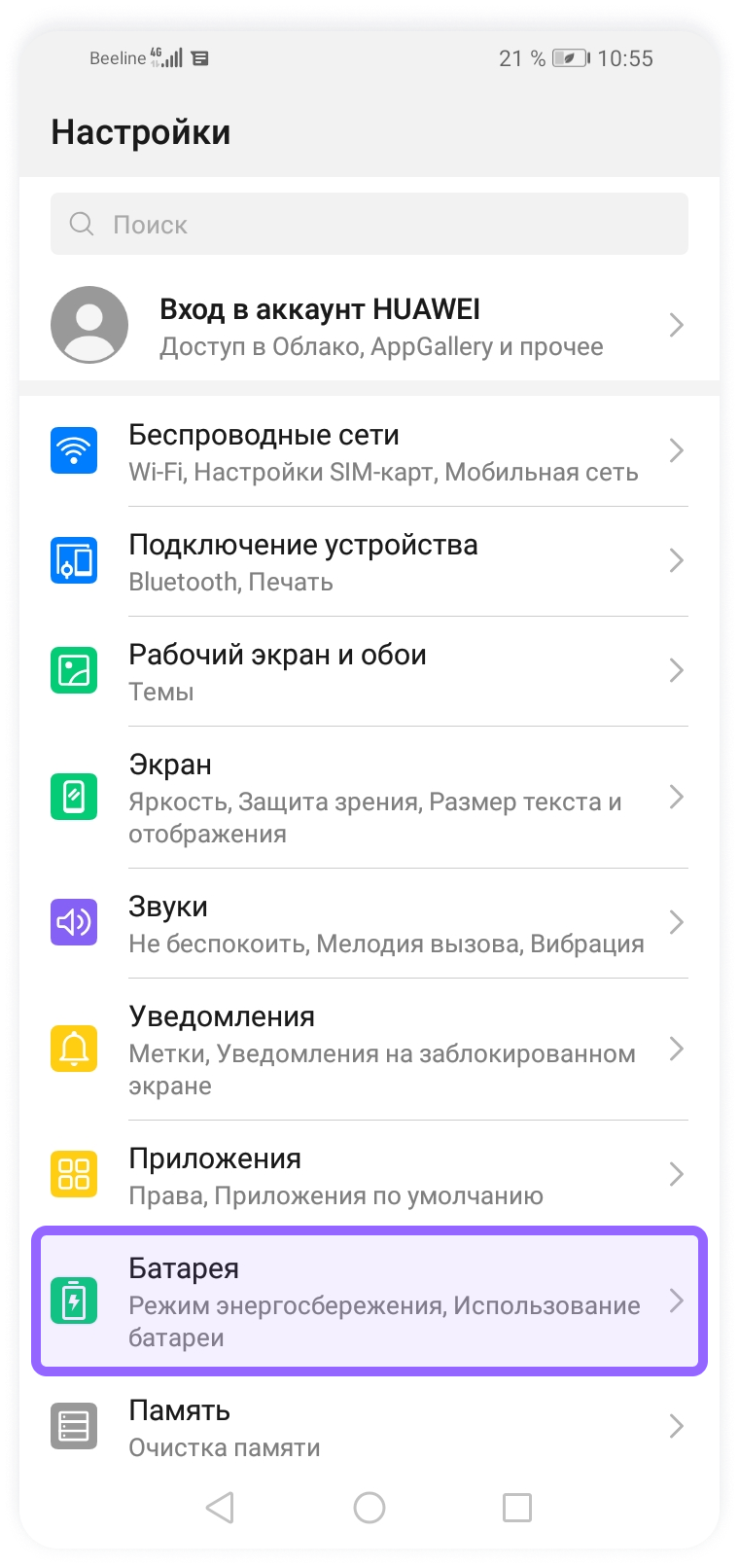Tap the system home button
This screenshot has height=1568, width=739.
click(x=369, y=1508)
